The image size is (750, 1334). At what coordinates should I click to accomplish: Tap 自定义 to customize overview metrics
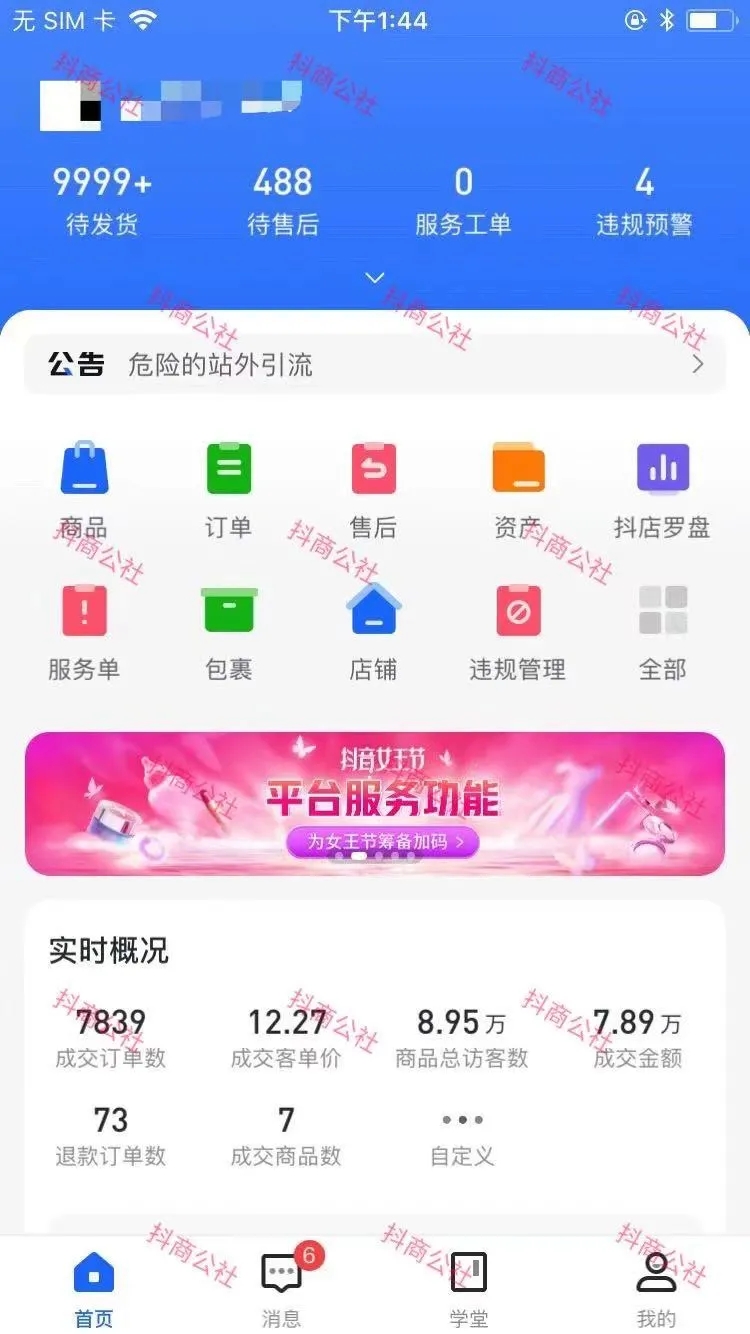(x=462, y=1137)
